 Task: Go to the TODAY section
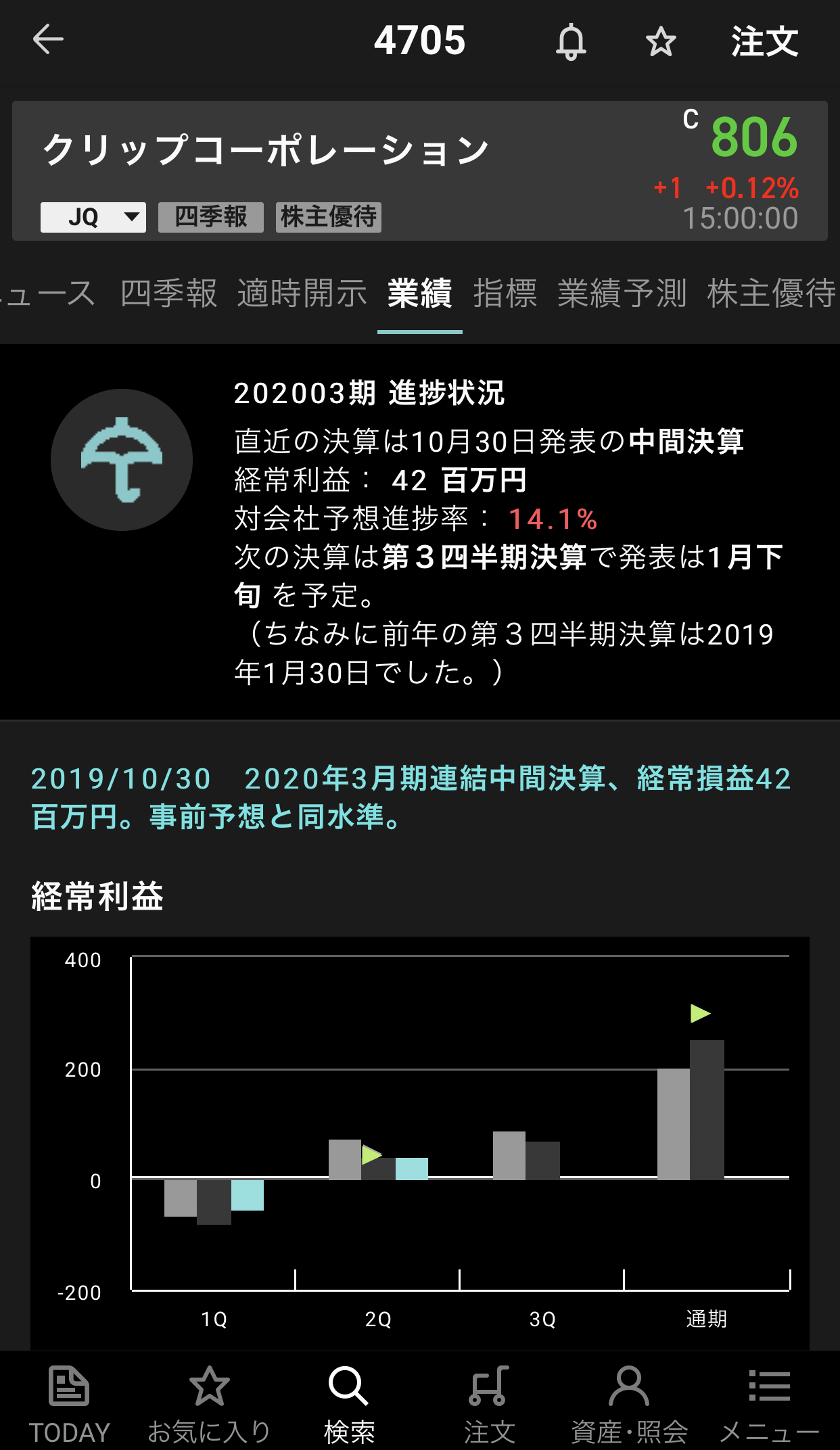click(69, 1403)
